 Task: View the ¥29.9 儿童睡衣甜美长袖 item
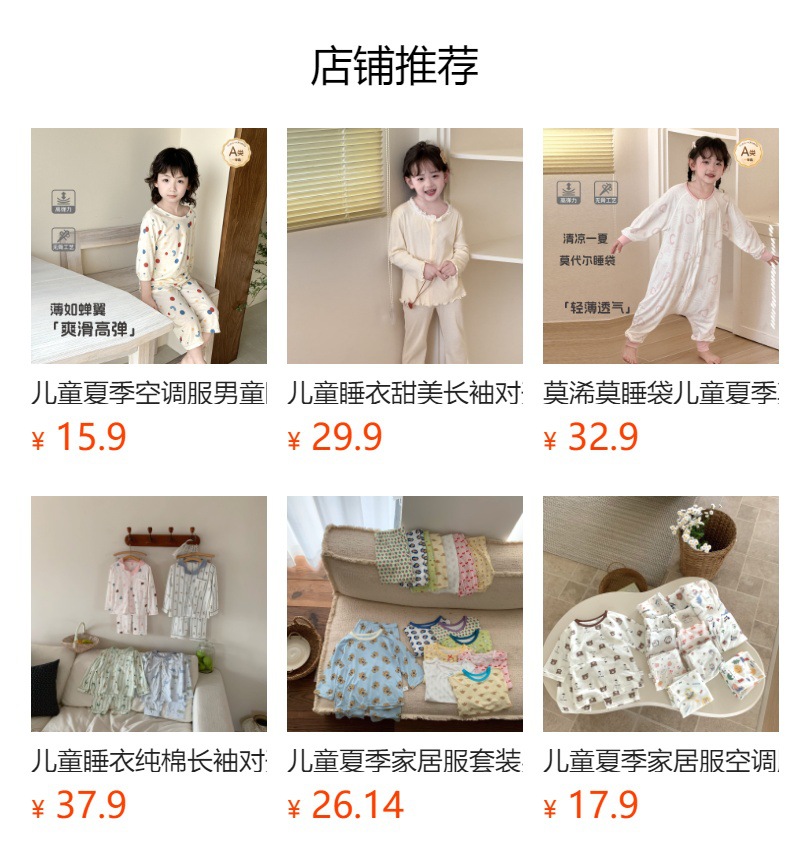click(x=404, y=246)
